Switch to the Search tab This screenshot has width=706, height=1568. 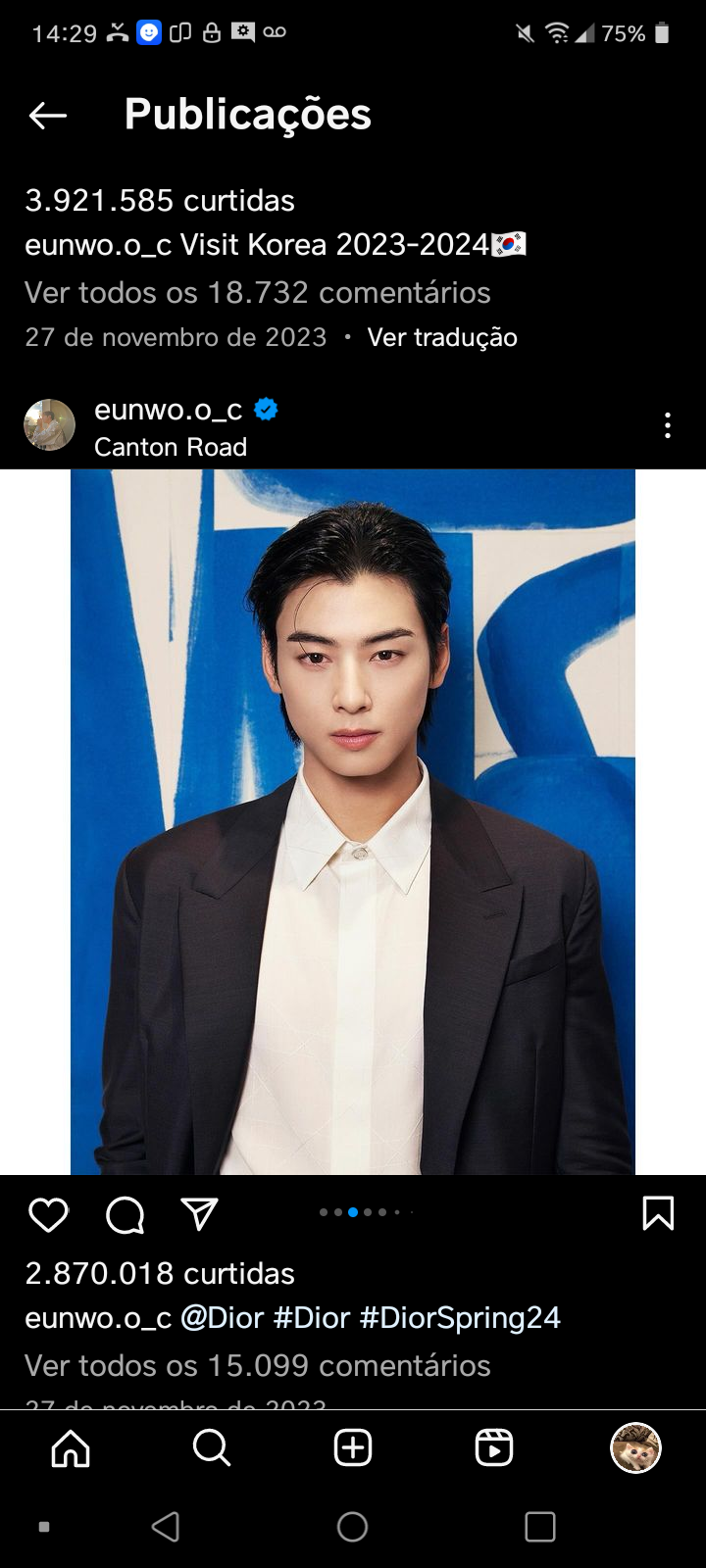tap(211, 1447)
